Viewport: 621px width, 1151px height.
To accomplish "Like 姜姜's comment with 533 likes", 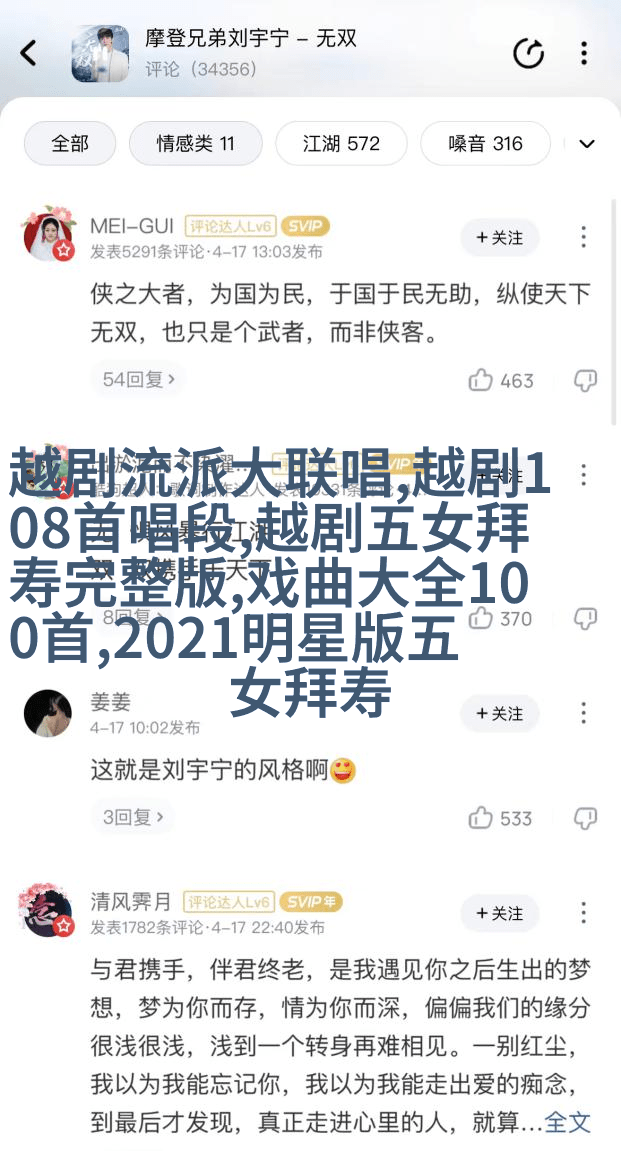I will click(x=500, y=818).
